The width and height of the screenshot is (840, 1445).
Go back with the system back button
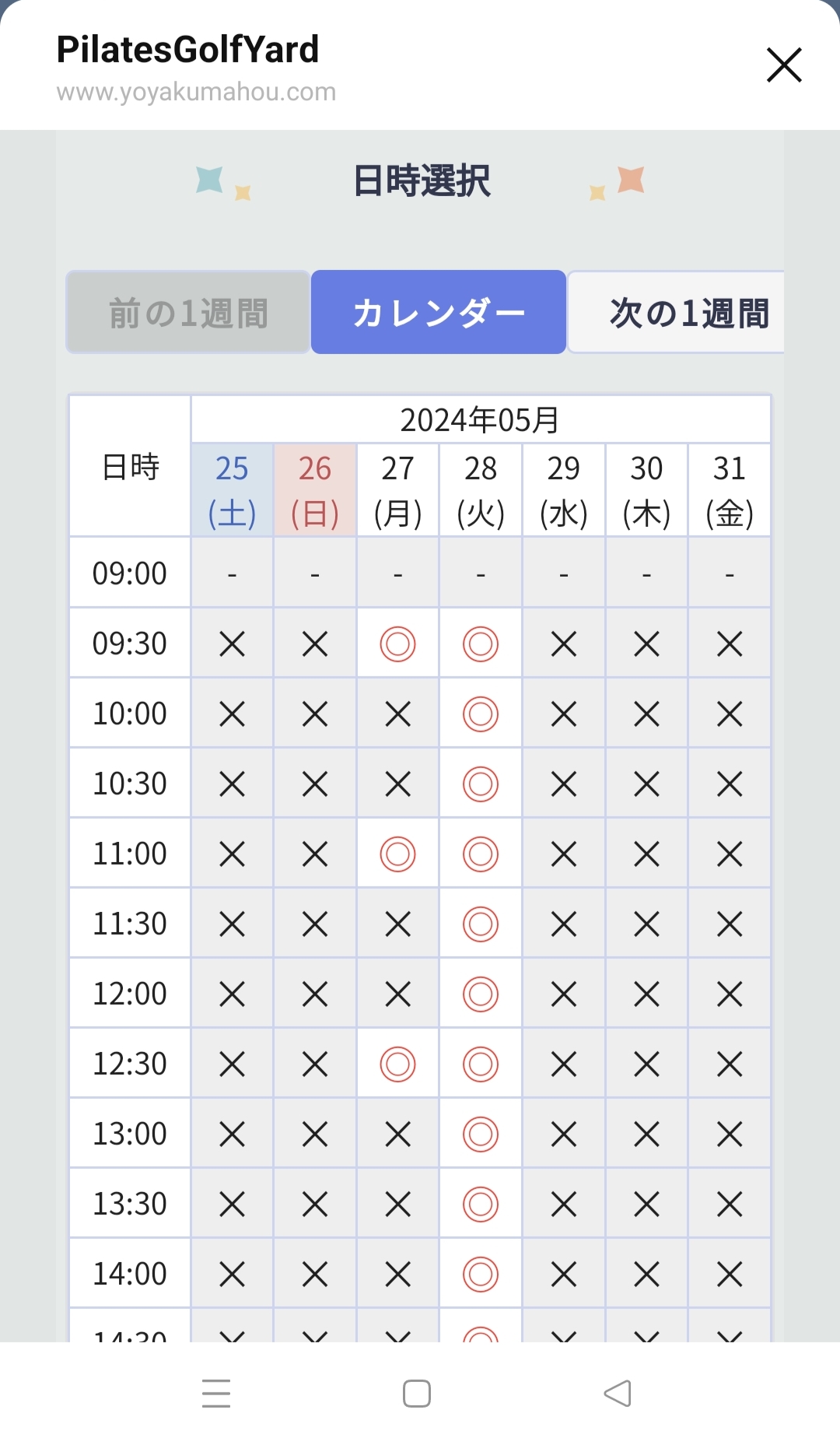[618, 1394]
